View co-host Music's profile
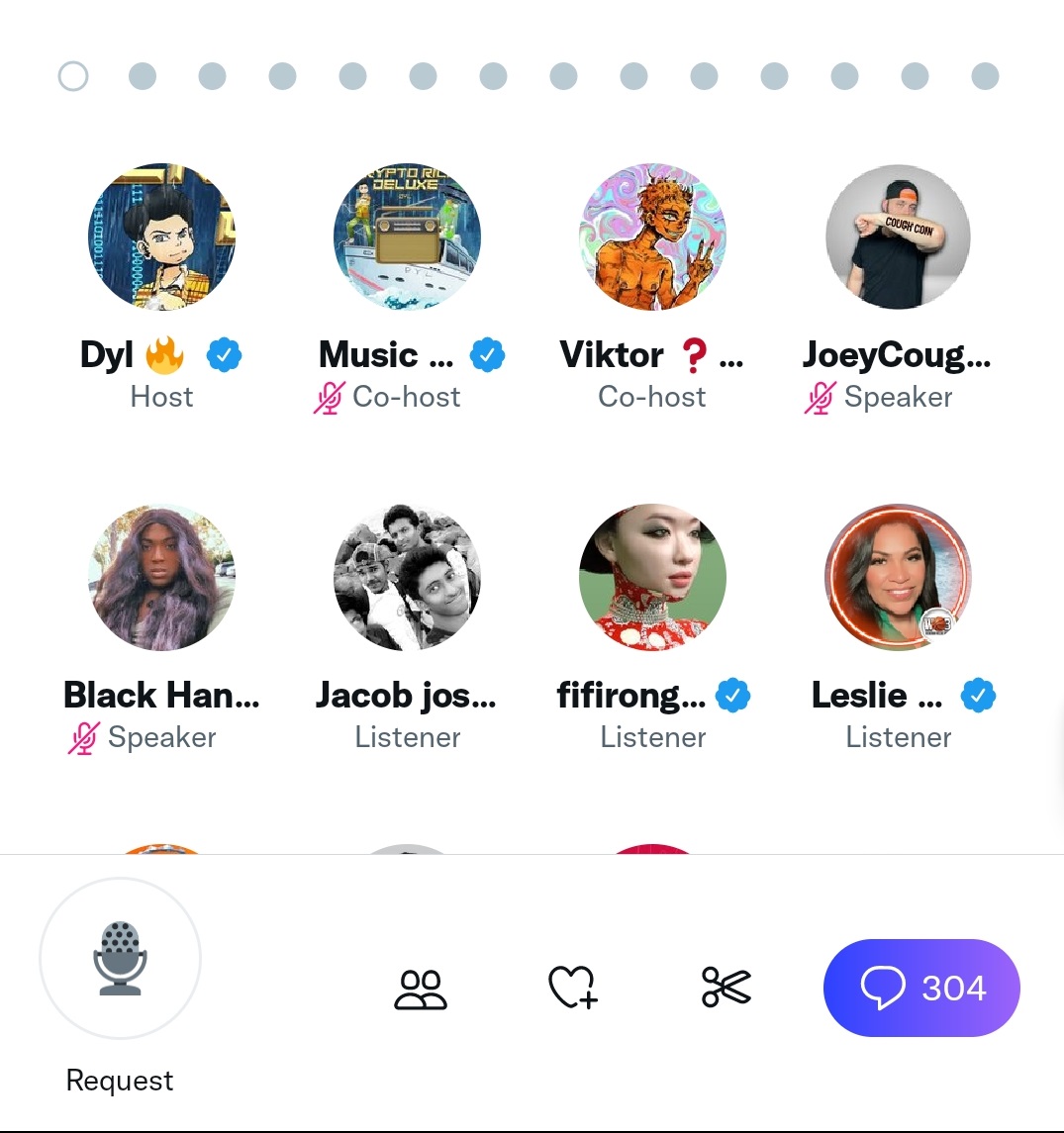The image size is (1064, 1133). 408,237
